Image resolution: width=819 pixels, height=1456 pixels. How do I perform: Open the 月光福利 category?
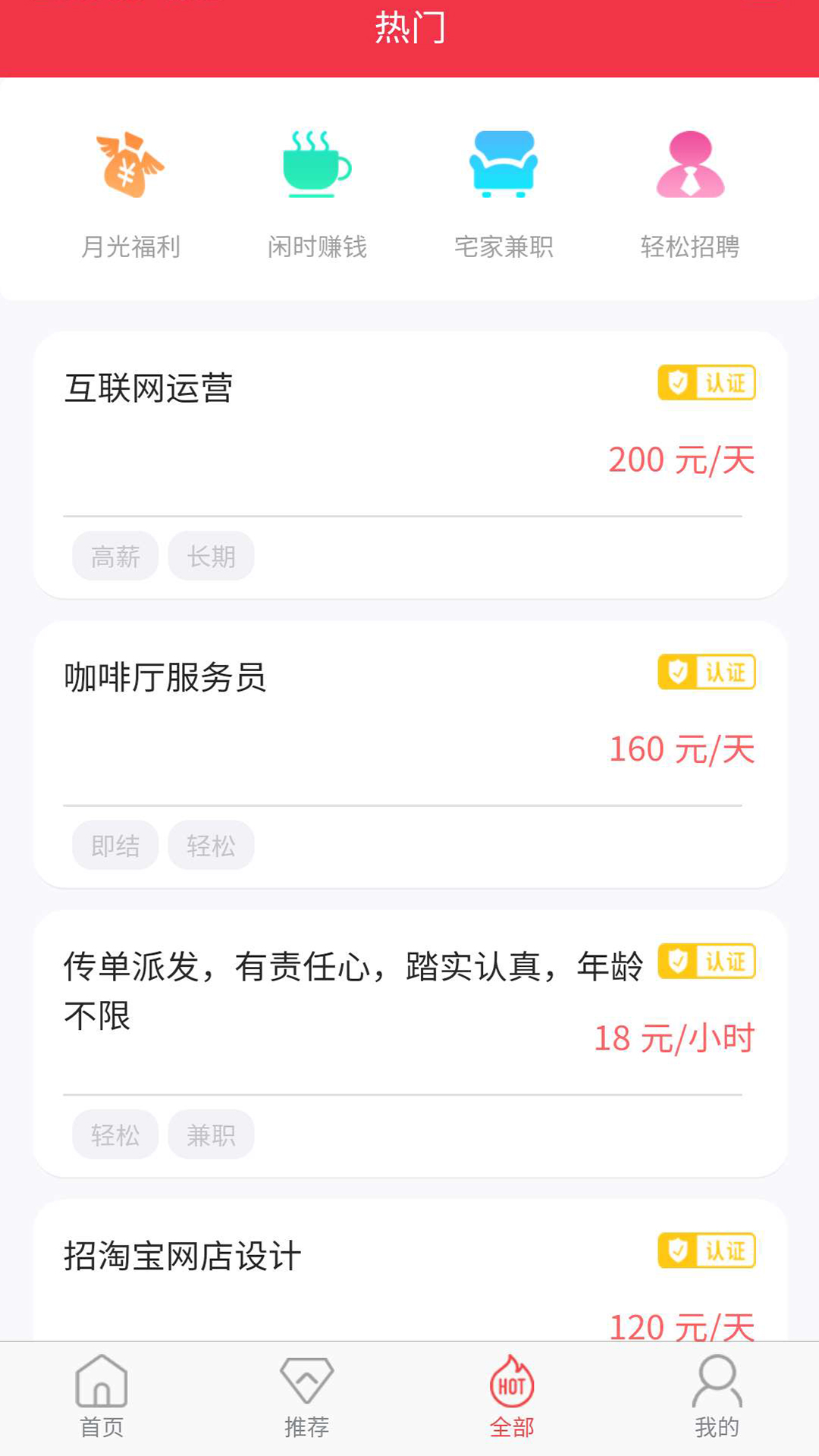pyautogui.click(x=130, y=193)
